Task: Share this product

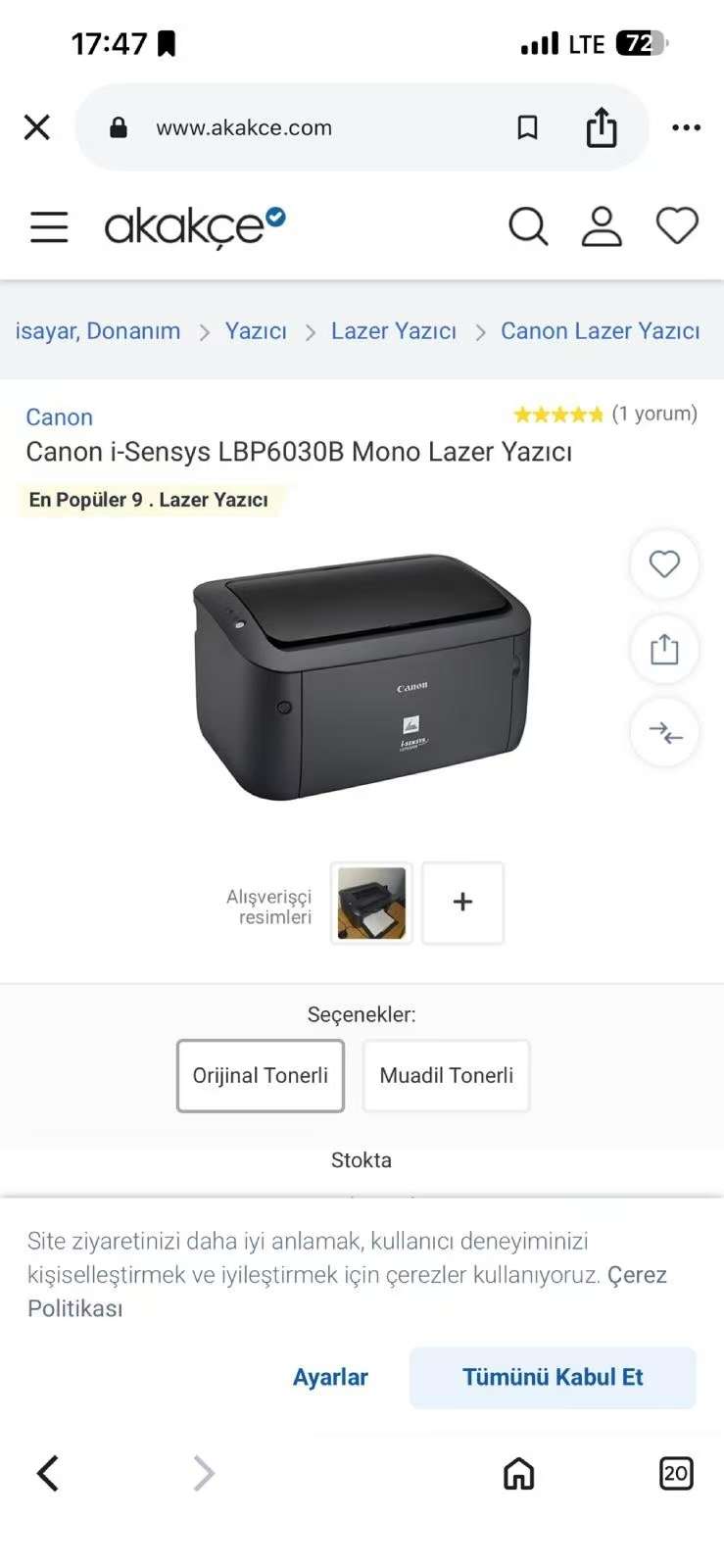Action: [664, 649]
